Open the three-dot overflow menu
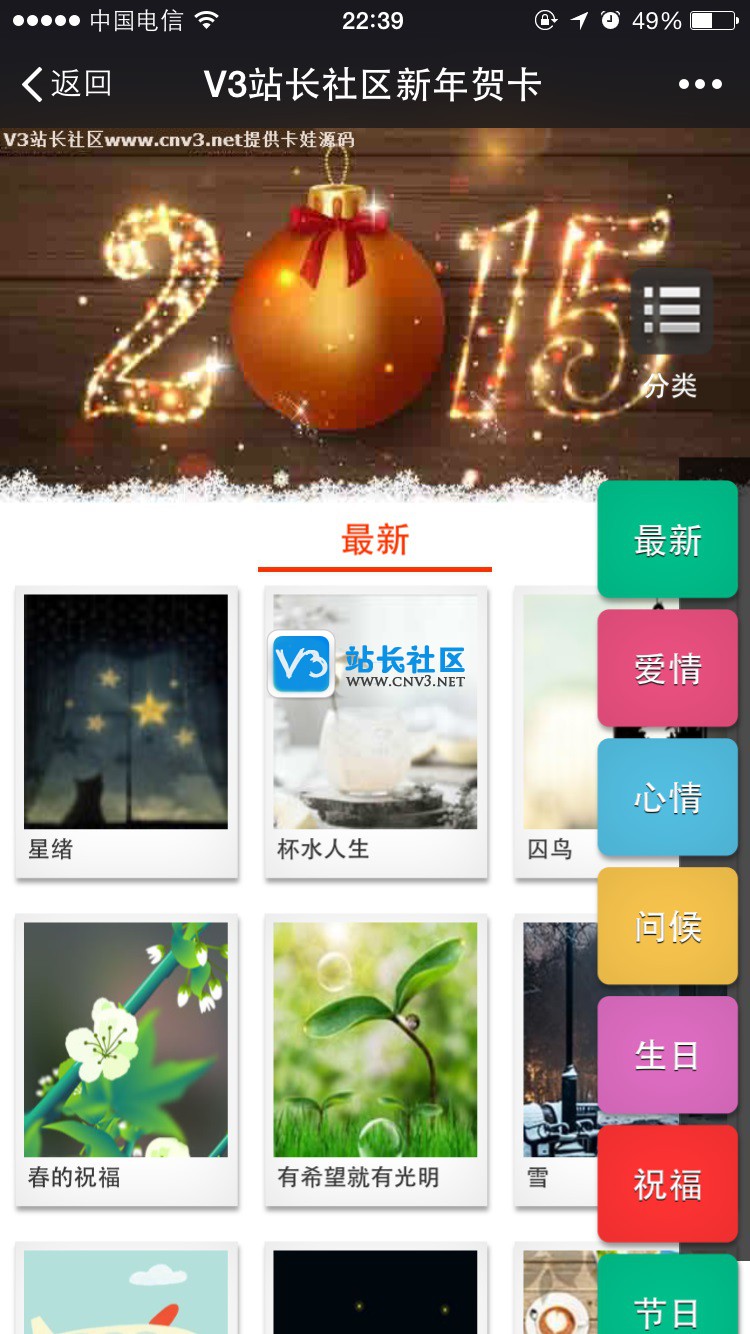The image size is (750, 1334). [x=699, y=85]
